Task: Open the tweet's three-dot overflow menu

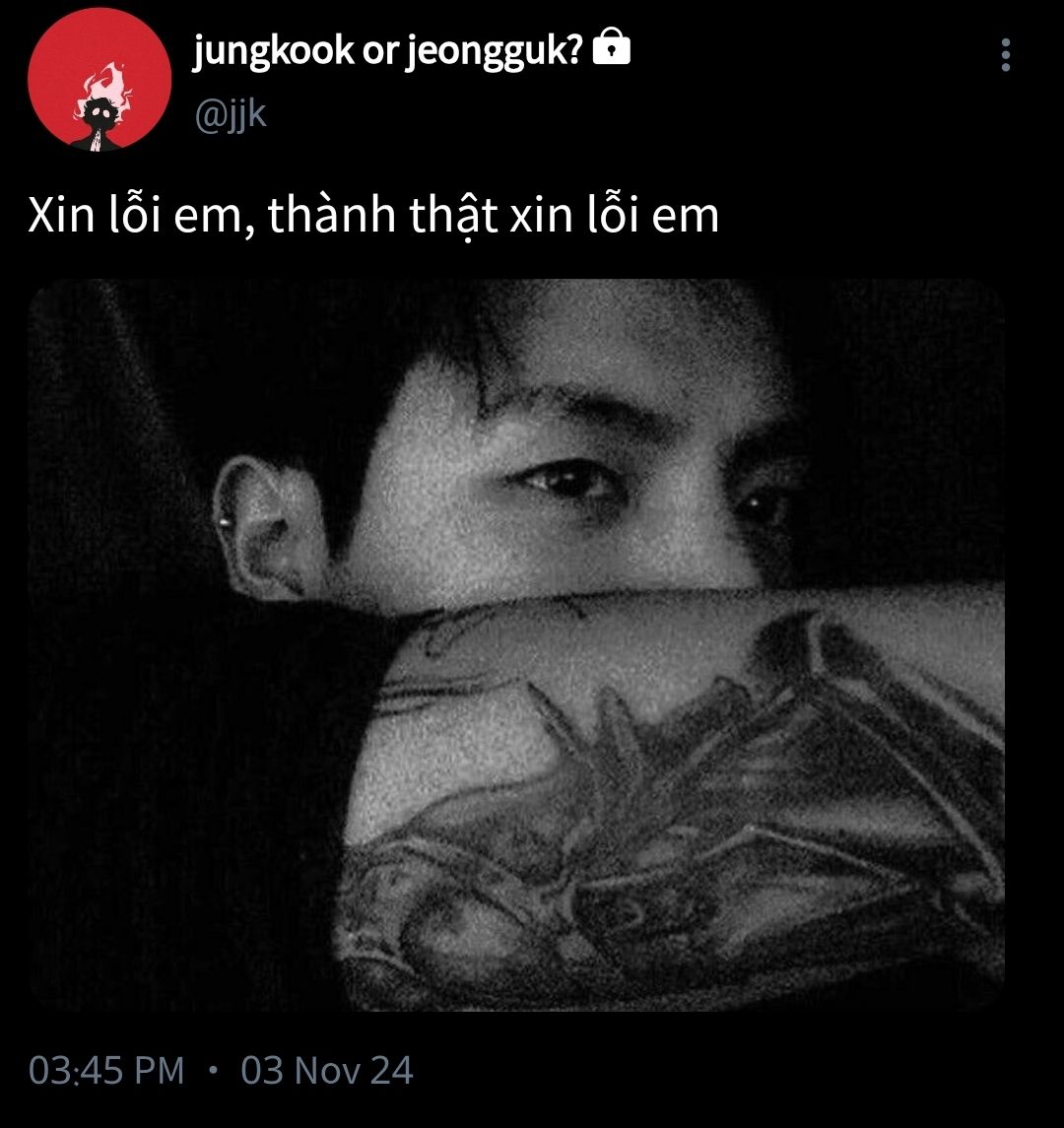Action: click(x=1006, y=56)
